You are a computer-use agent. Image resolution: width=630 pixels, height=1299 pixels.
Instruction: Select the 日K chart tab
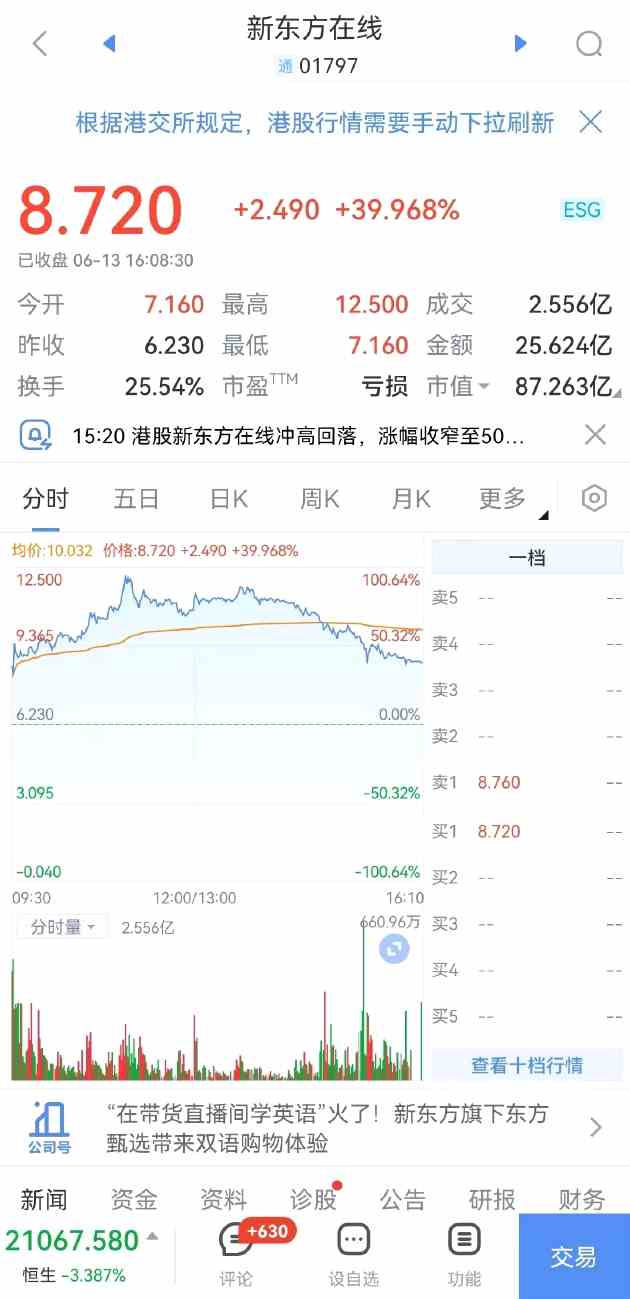228,498
